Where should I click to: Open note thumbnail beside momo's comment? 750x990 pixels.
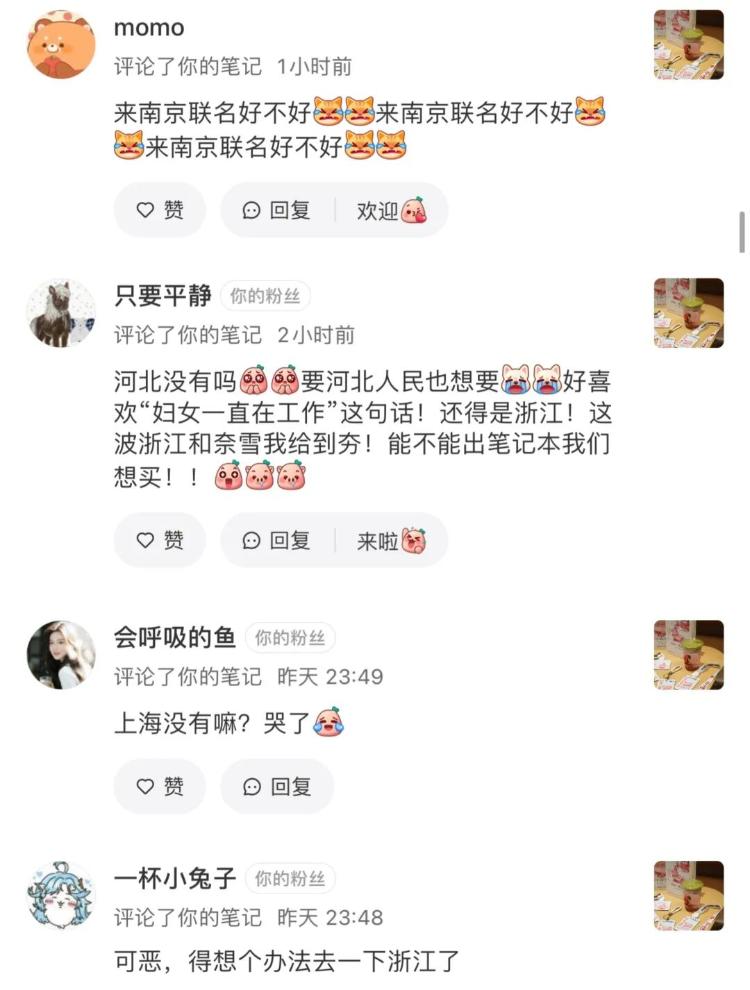point(688,45)
